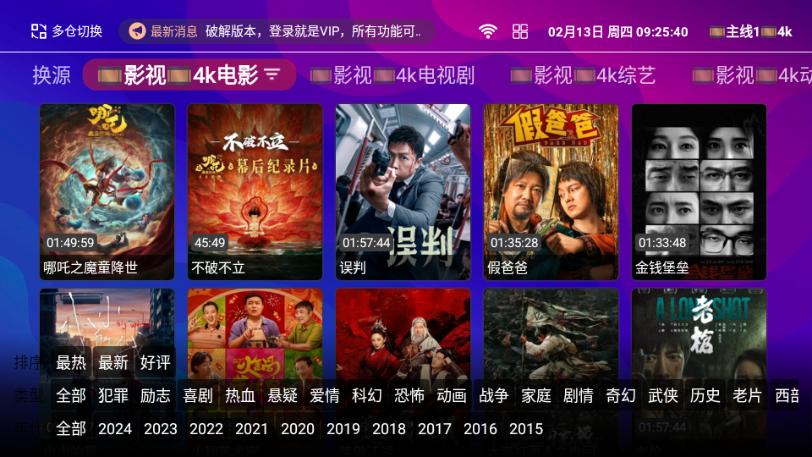Viewport: 812px width, 457px height.
Task: Select year 2020 in the filter
Action: 297,428
